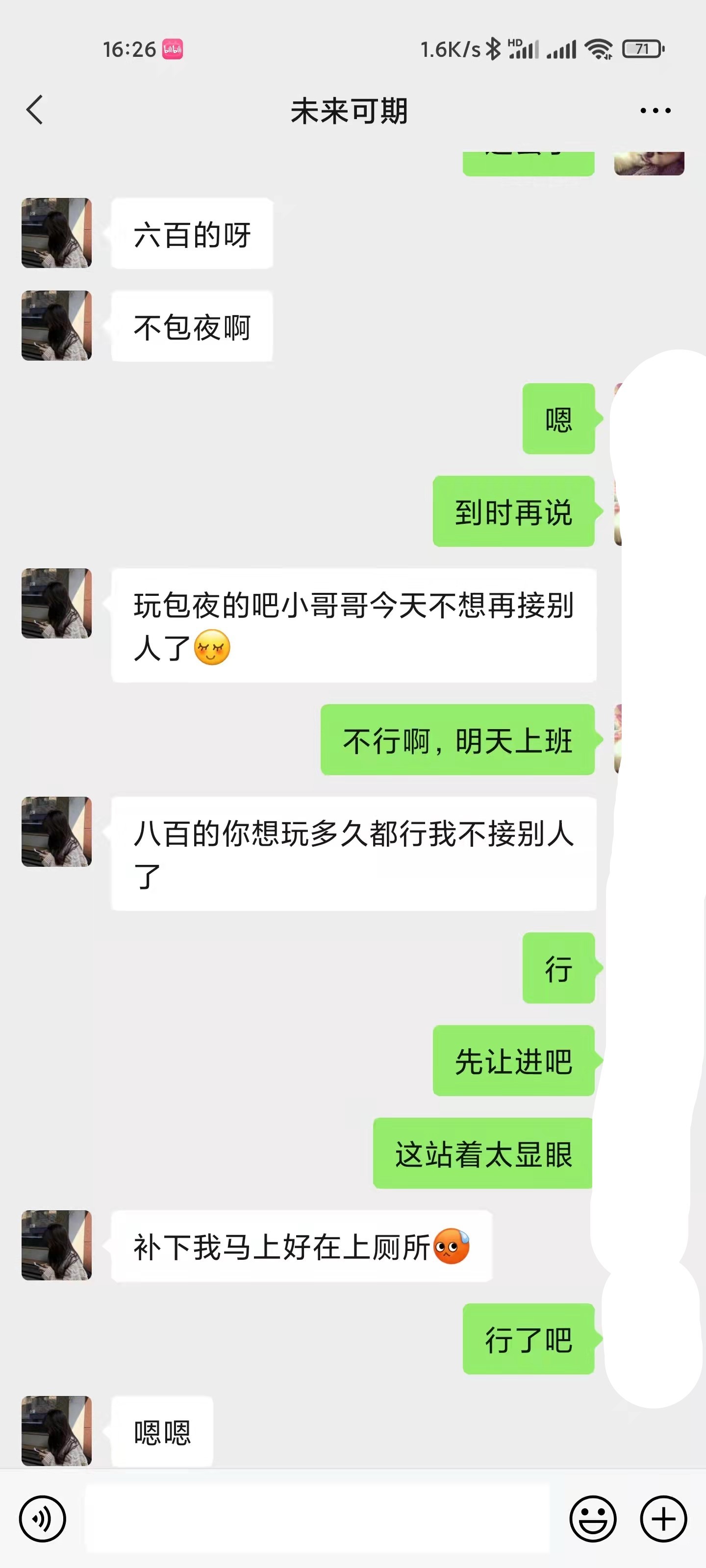Tap the back arrow to exit chat
Image resolution: width=706 pixels, height=1568 pixels.
[x=35, y=111]
